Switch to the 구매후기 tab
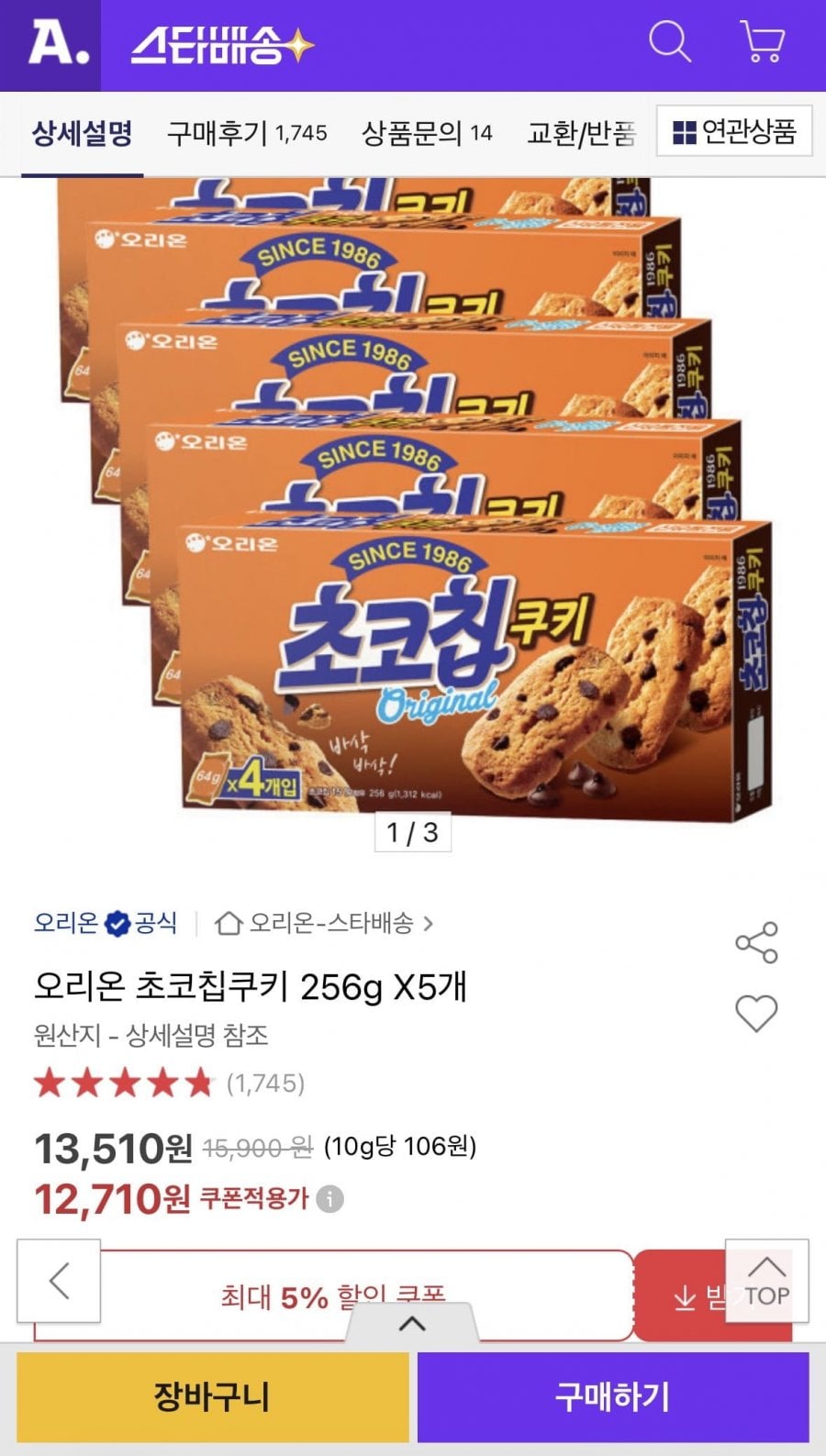 (x=246, y=133)
